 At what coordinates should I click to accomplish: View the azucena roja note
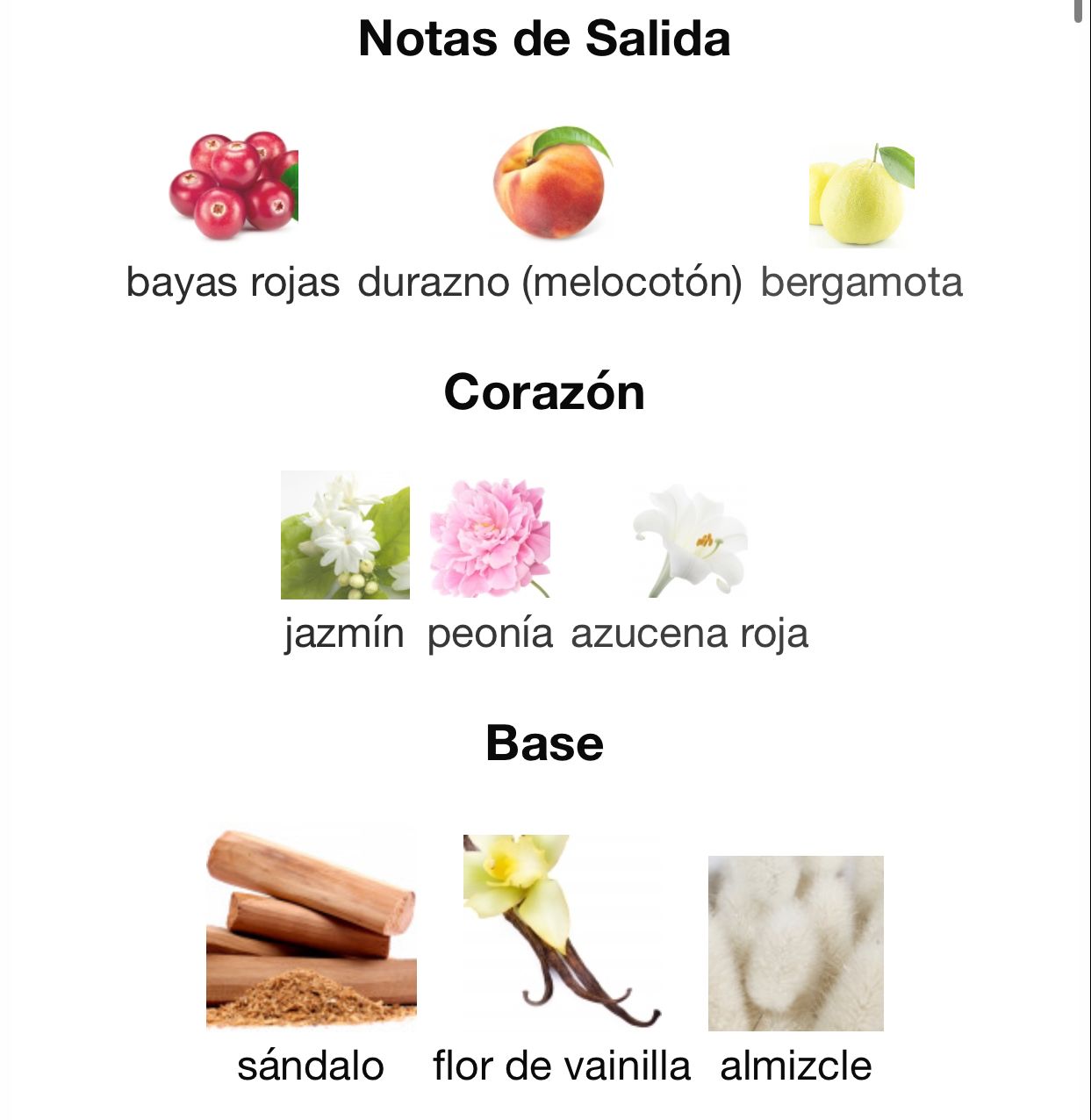coord(690,540)
